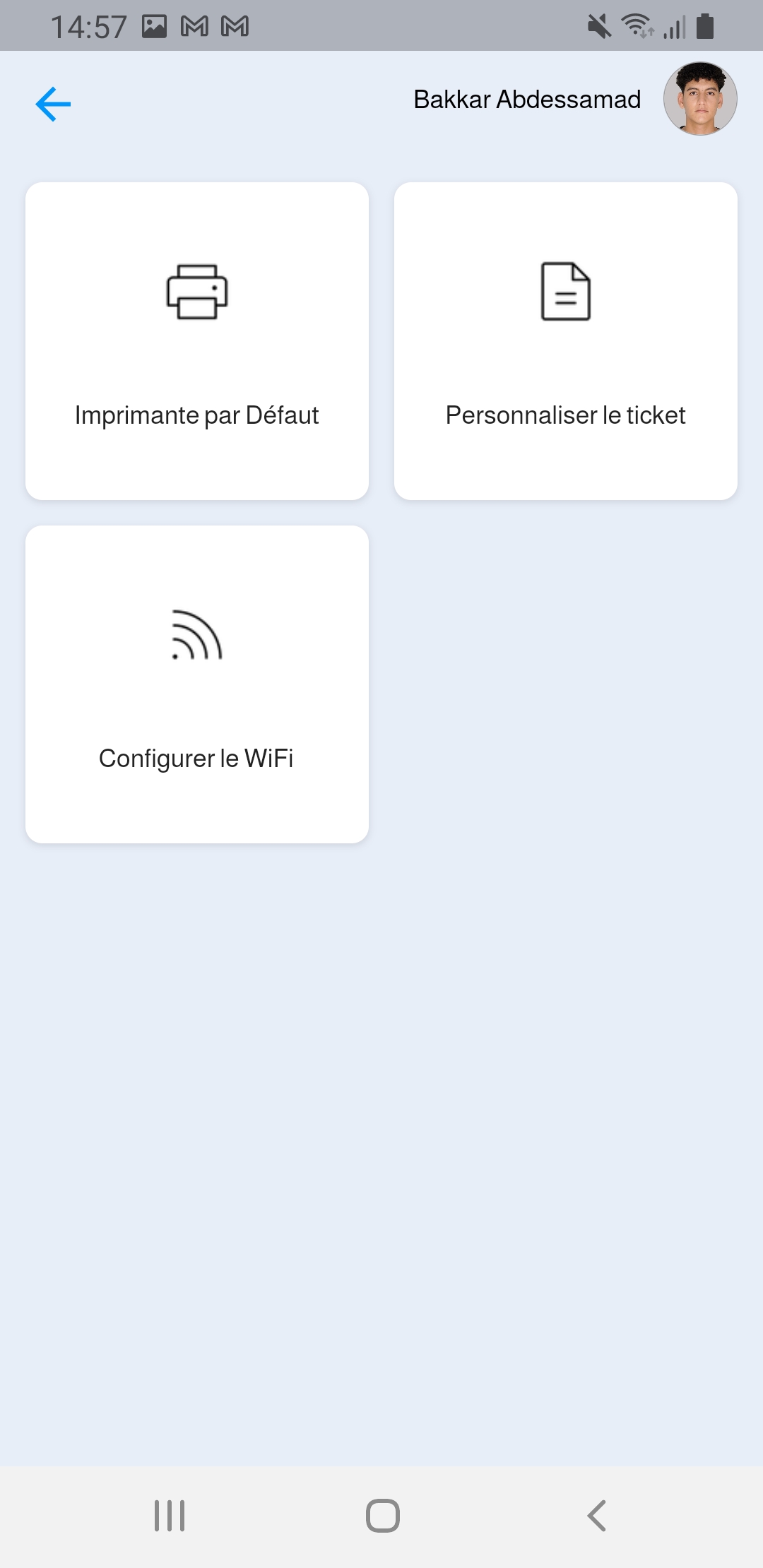Tap the system home button
This screenshot has width=763, height=1568.
click(382, 1515)
